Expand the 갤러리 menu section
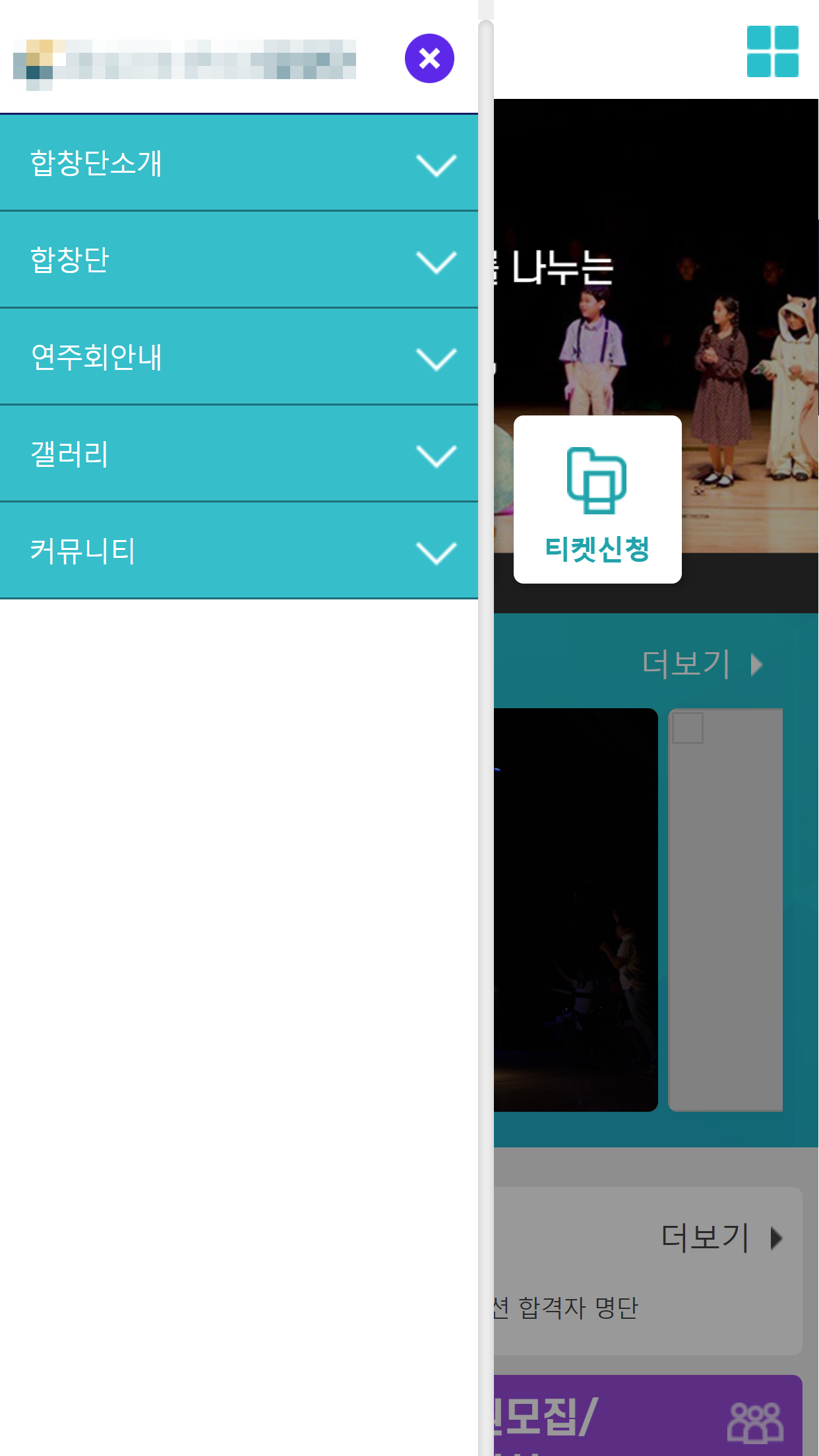Screen dimensions: 819x1456 click(239, 454)
